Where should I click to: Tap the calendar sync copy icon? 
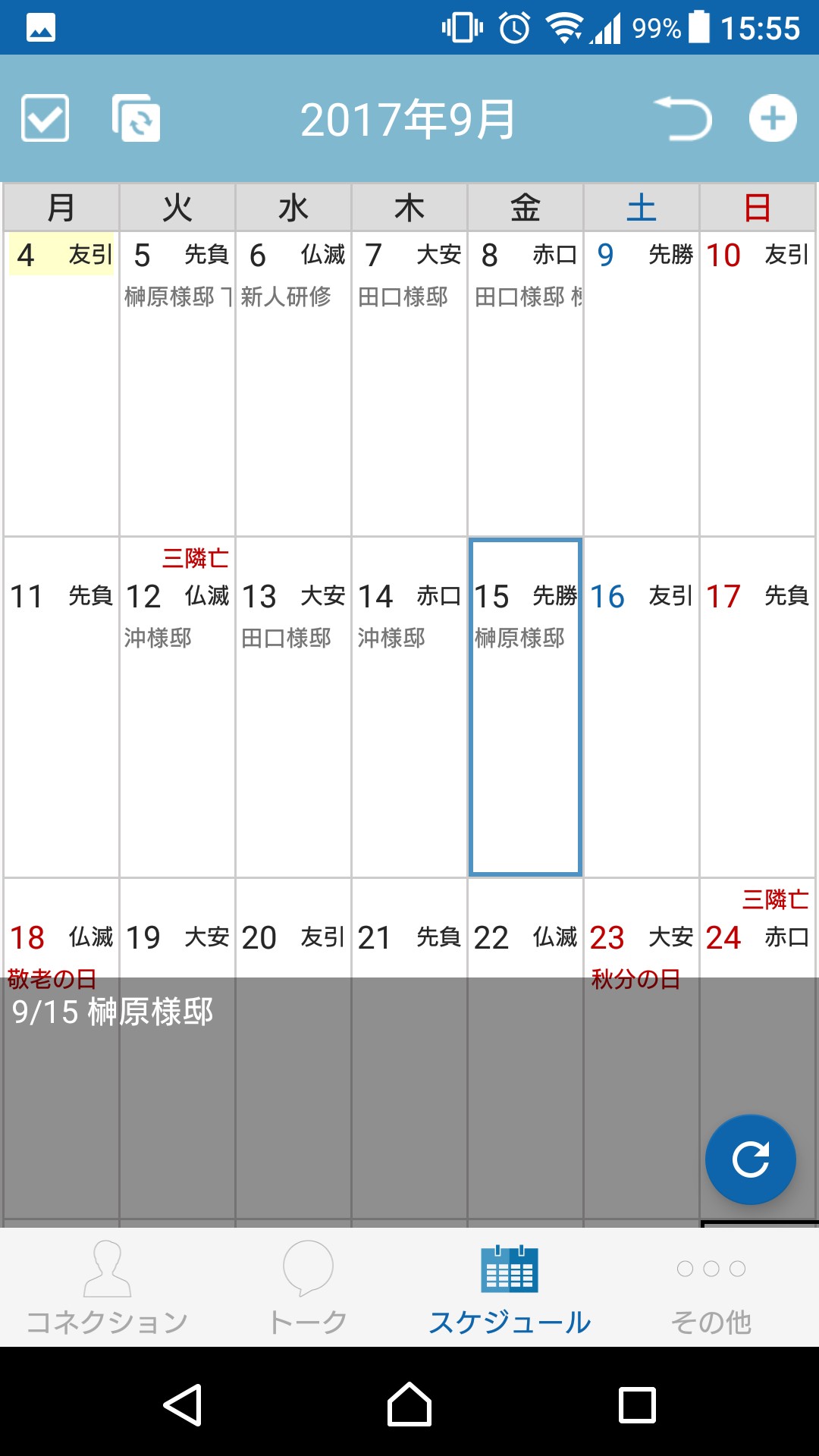(x=136, y=118)
